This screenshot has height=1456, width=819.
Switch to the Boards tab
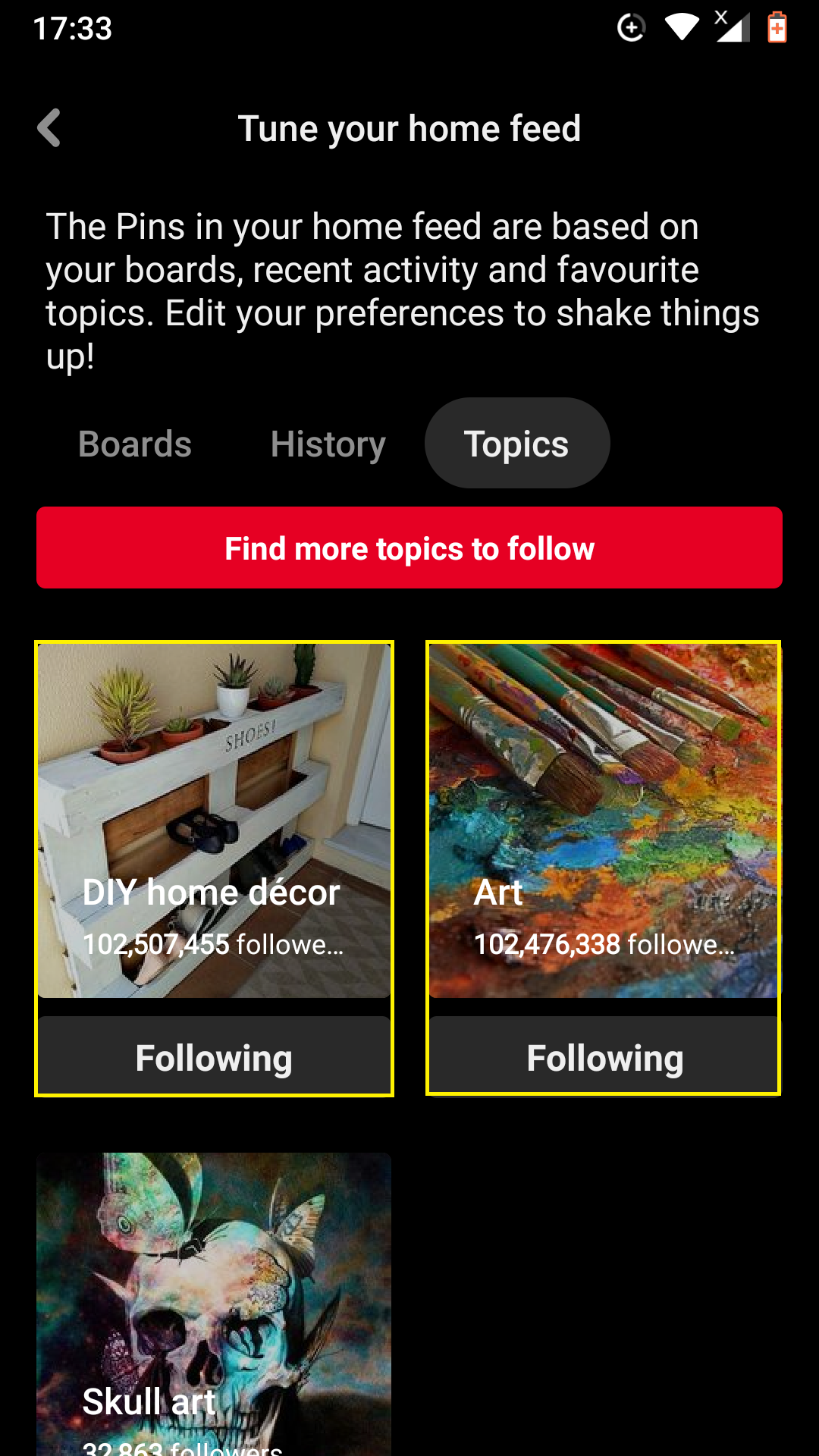click(135, 444)
